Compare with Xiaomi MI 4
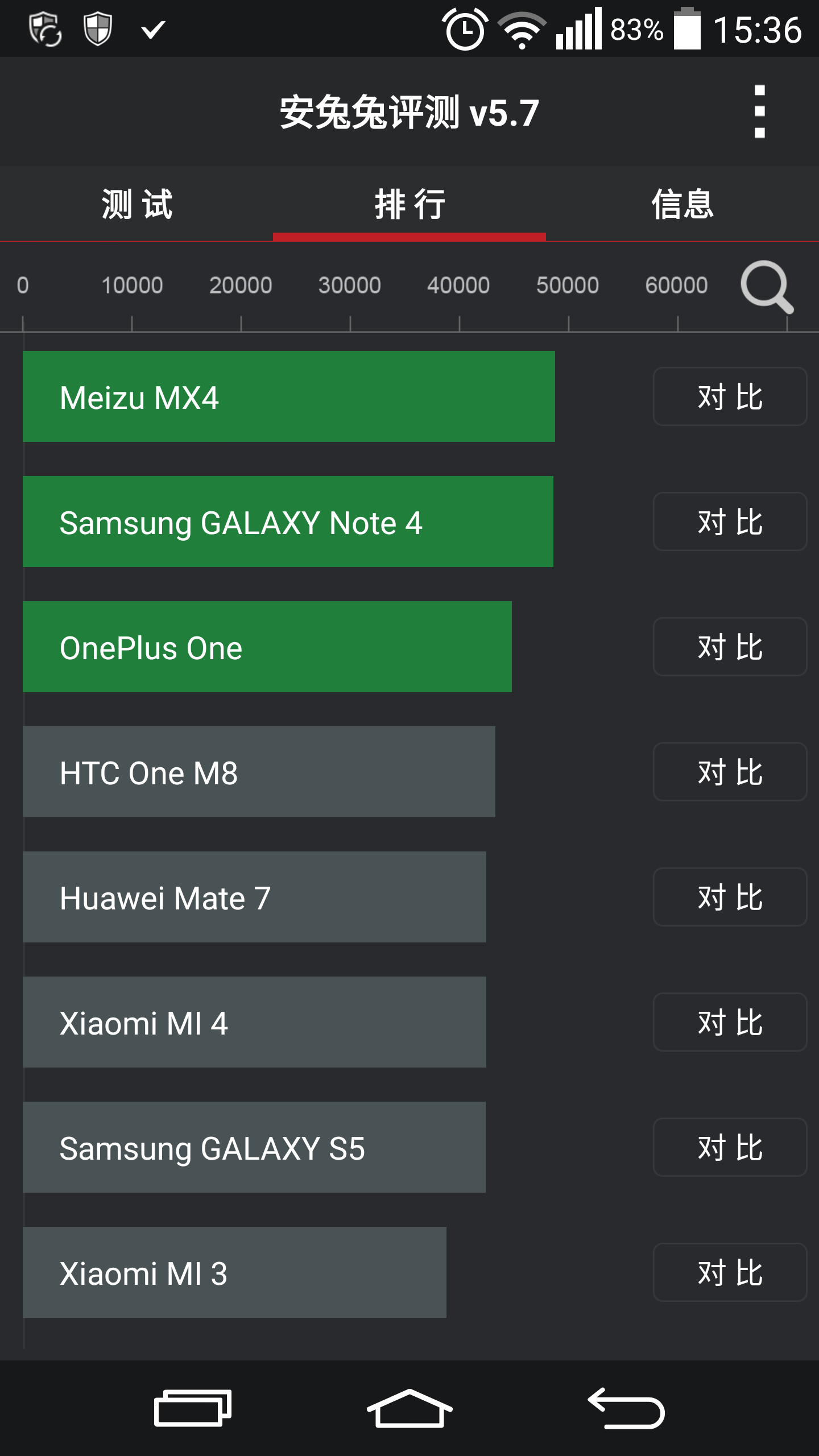Screen dimensions: 819x1456 click(x=730, y=1022)
